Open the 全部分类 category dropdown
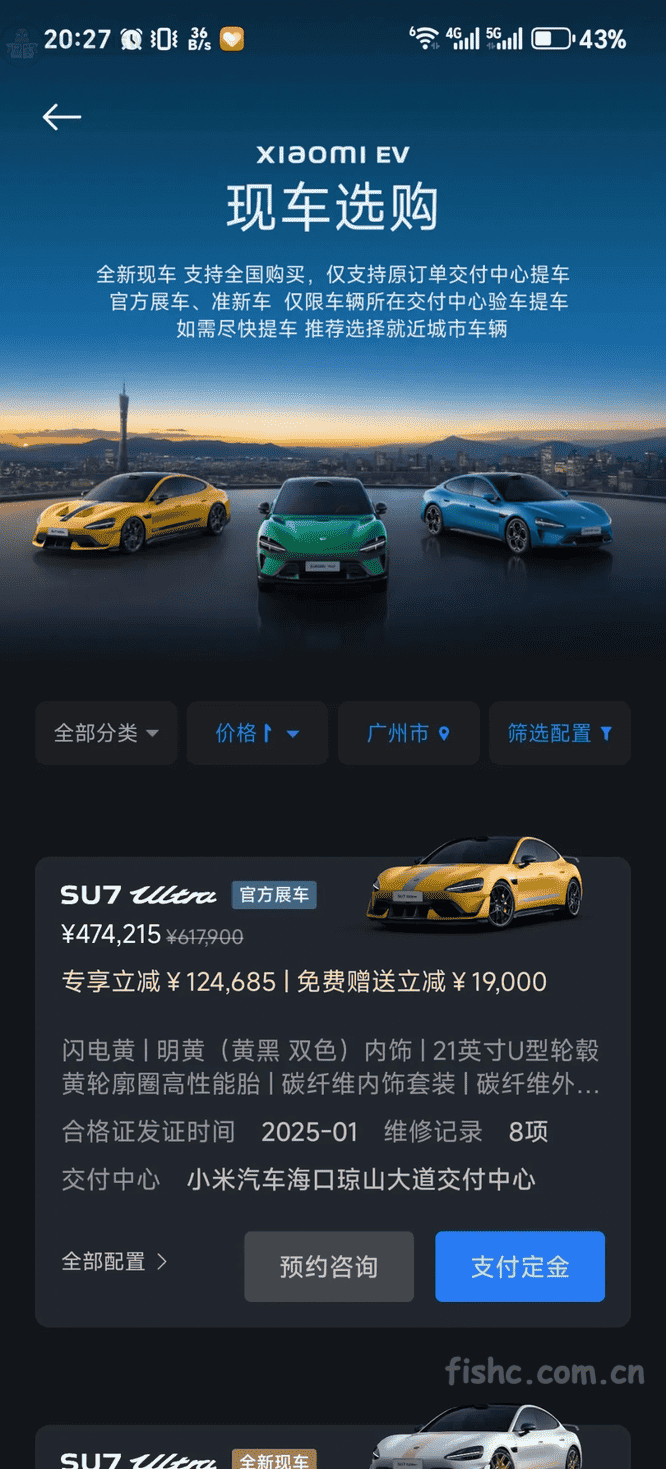This screenshot has height=1469, width=666. click(106, 733)
